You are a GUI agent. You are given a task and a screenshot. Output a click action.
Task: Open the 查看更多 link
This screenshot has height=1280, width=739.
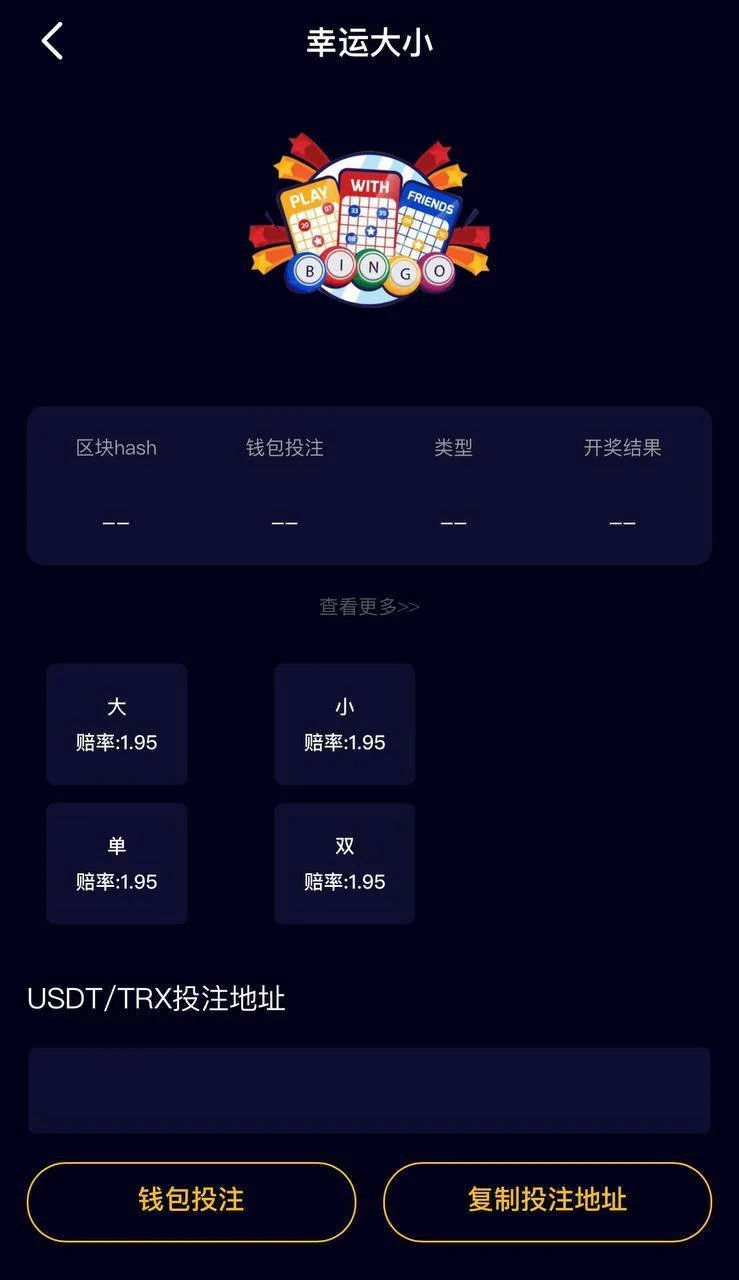(x=369, y=606)
